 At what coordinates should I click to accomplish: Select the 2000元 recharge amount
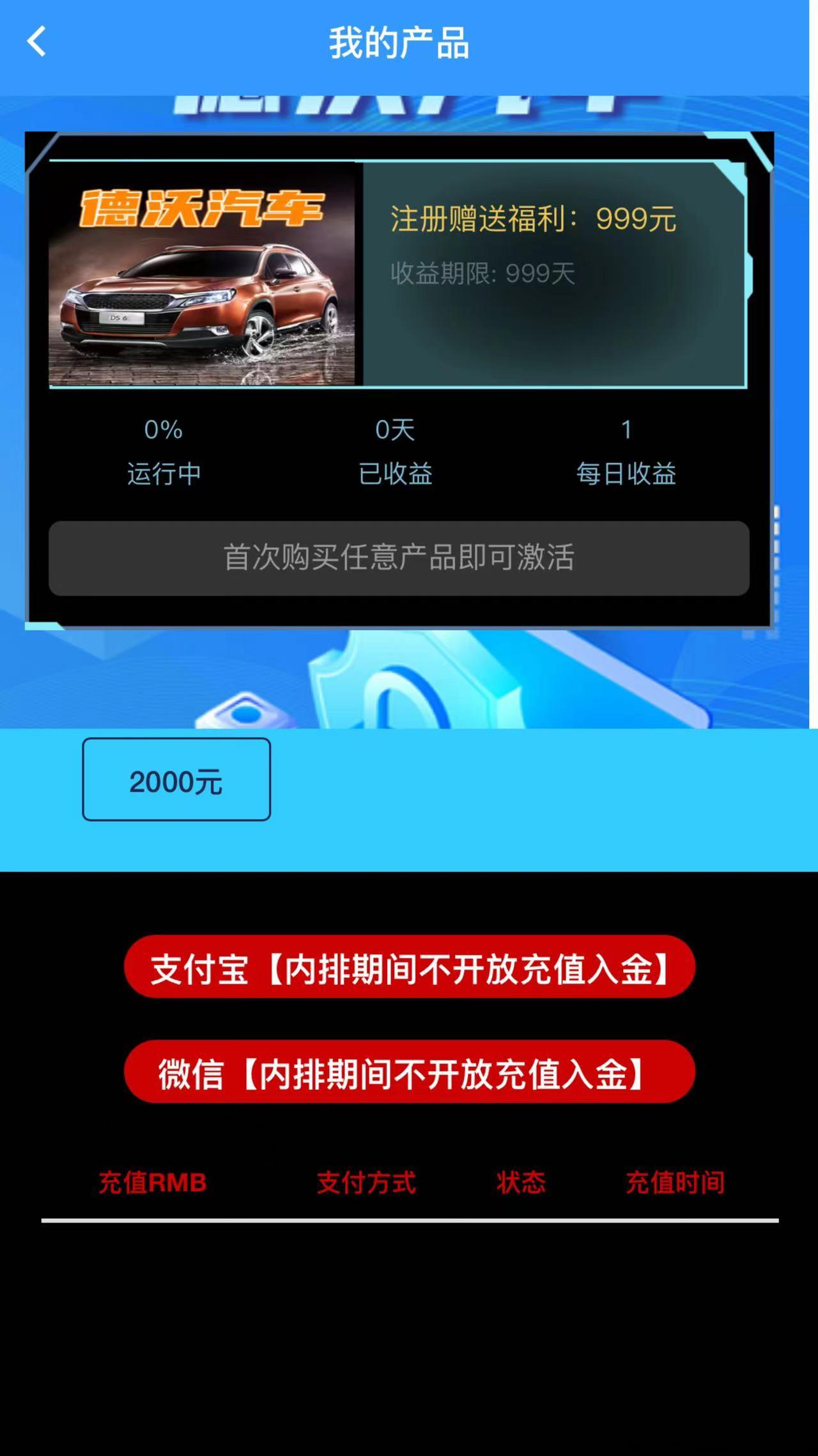pos(176,780)
